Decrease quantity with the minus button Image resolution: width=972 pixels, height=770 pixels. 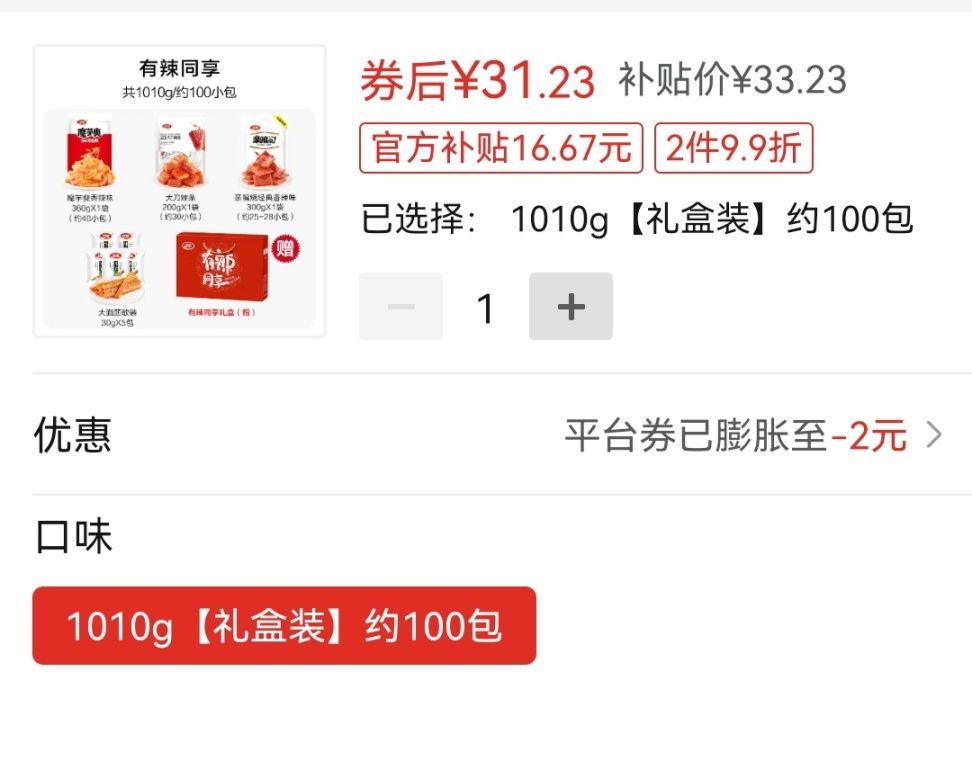coord(401,307)
